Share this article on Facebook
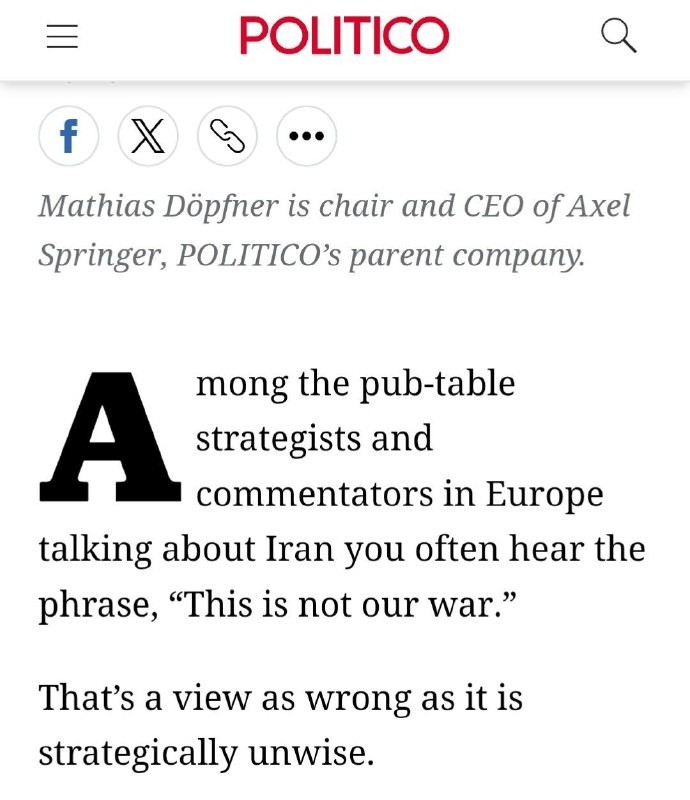690x800 pixels. (69, 136)
